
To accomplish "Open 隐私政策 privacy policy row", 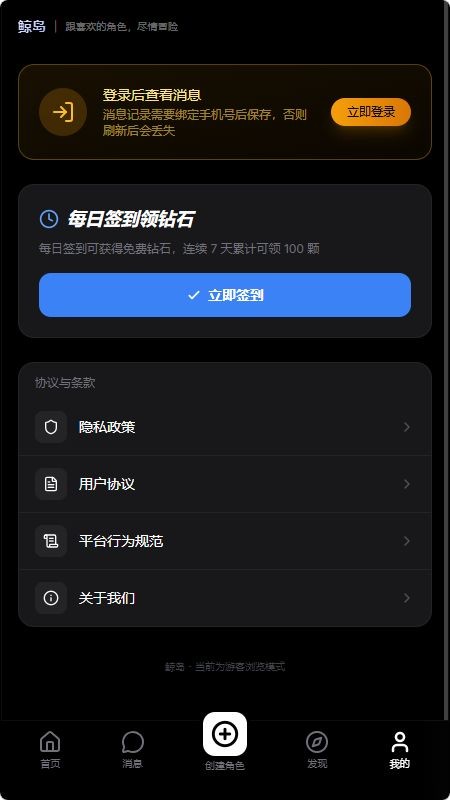I will (225, 427).
